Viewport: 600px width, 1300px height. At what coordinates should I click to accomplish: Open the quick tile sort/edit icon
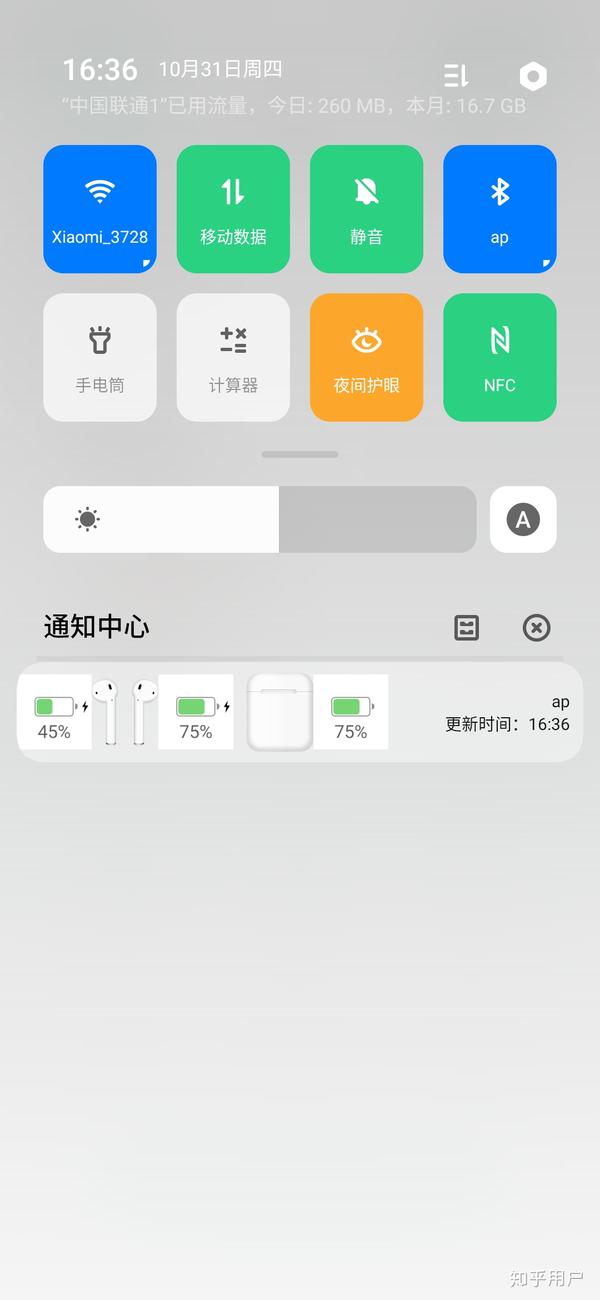click(x=456, y=75)
